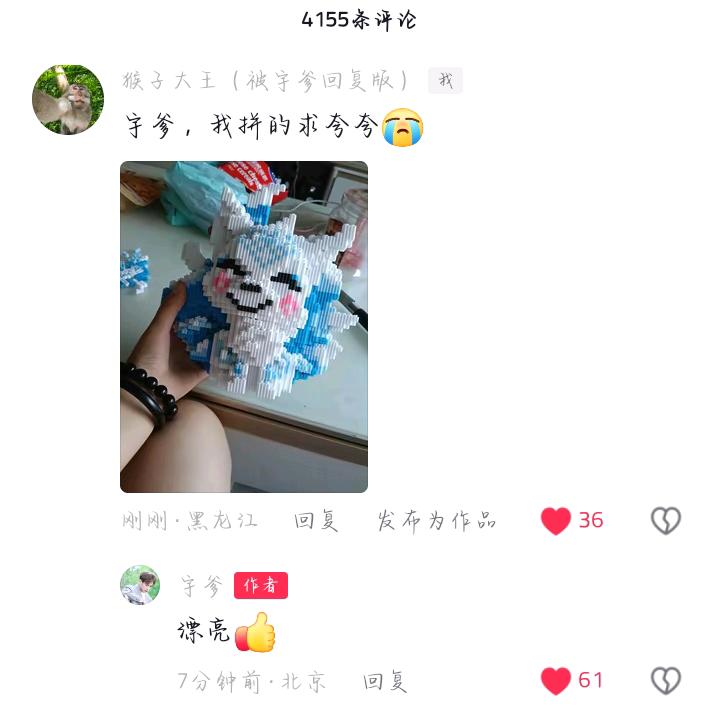Open 猴子大王's username profile link
The image size is (720, 720).
pyautogui.click(x=266, y=81)
